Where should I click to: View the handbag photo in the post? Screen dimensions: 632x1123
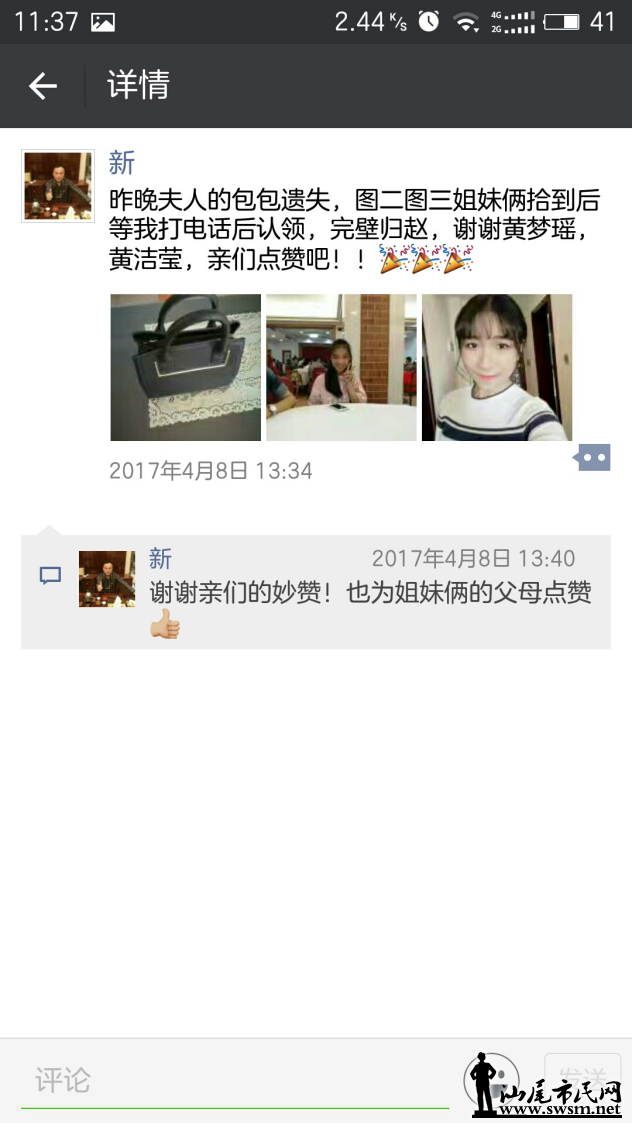tap(185, 367)
